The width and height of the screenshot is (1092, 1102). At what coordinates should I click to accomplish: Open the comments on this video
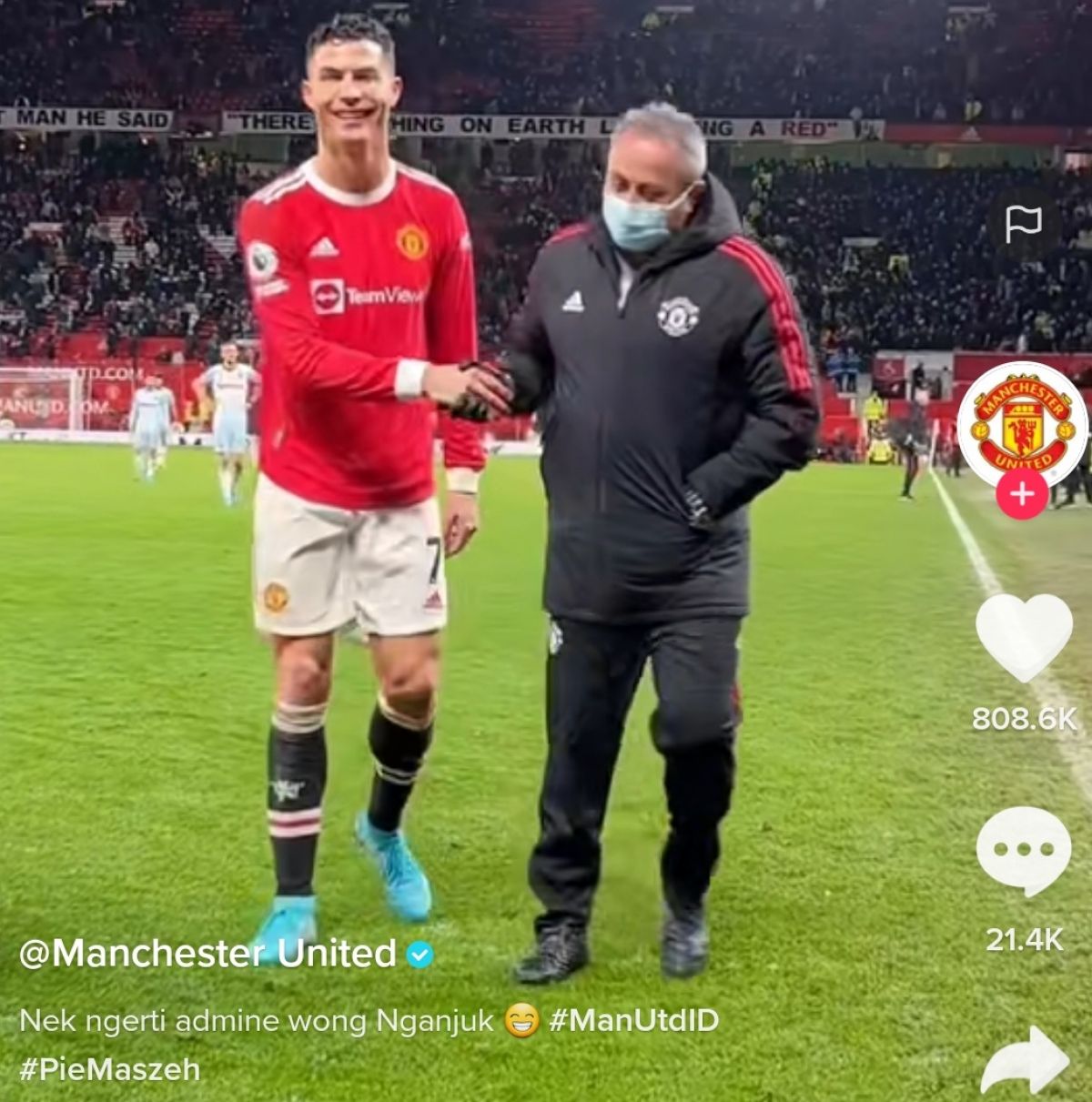(1024, 850)
